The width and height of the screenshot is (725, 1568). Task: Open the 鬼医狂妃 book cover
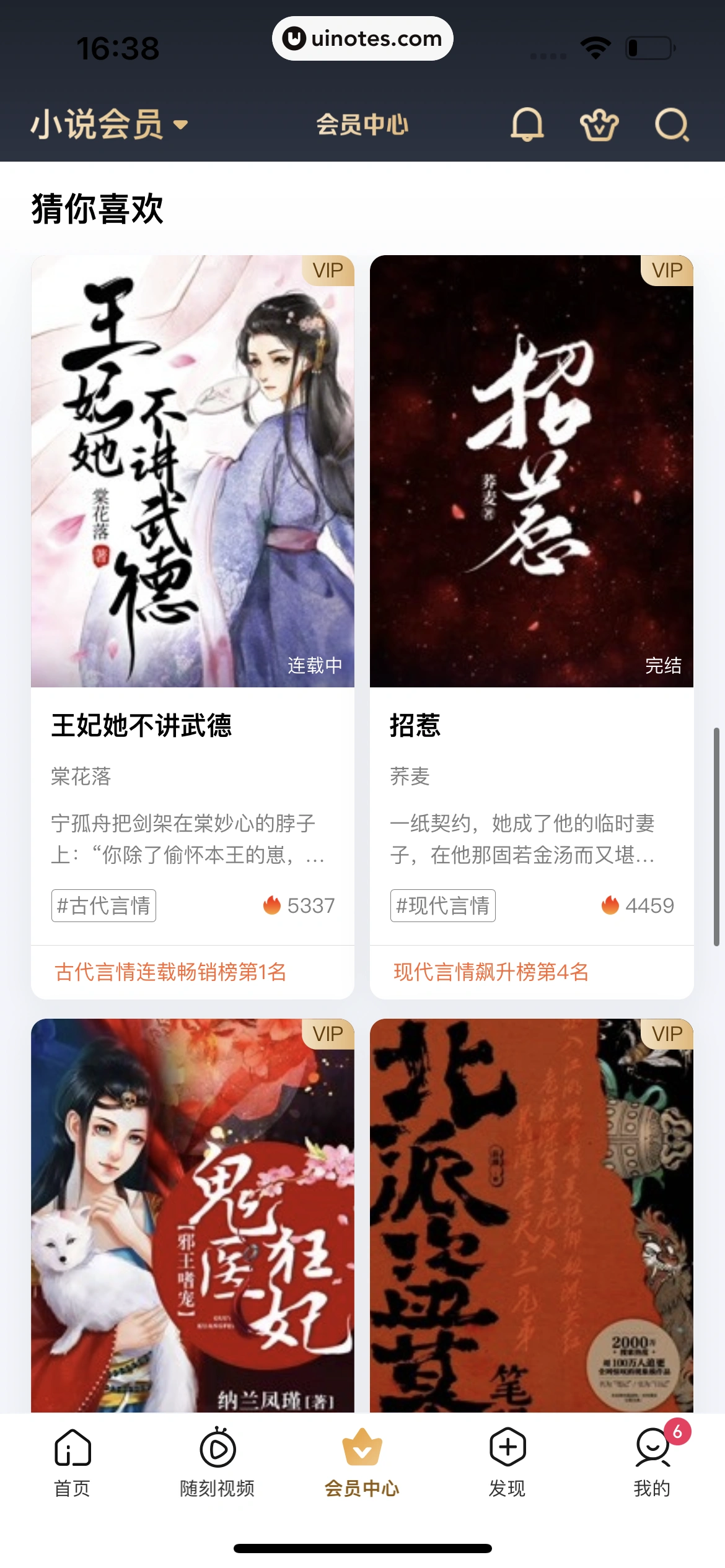tap(193, 1215)
